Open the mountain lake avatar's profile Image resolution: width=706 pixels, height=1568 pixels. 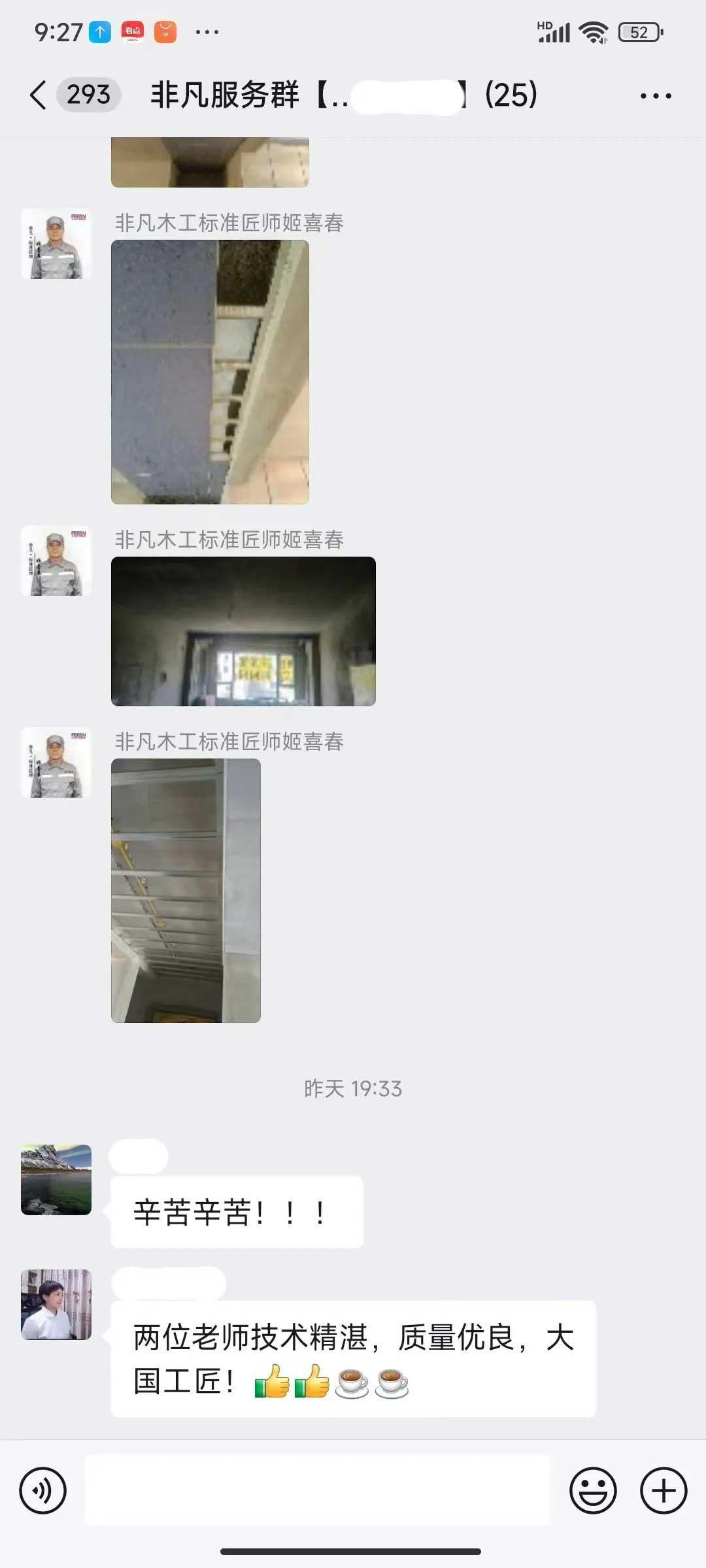56,1179
